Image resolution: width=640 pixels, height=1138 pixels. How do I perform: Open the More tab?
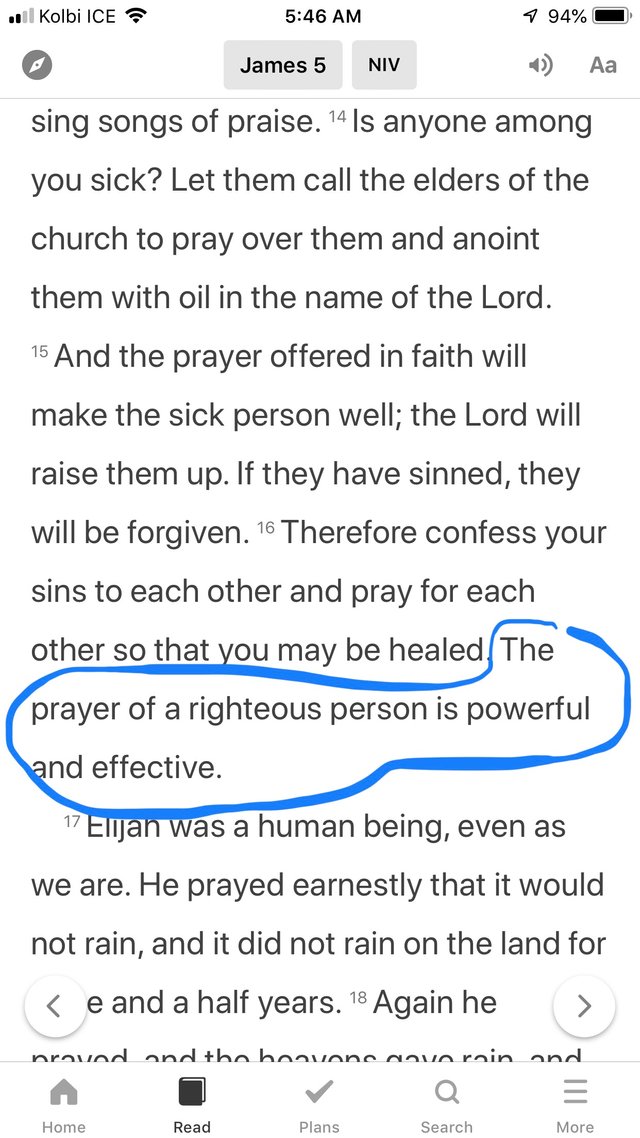(x=575, y=1105)
